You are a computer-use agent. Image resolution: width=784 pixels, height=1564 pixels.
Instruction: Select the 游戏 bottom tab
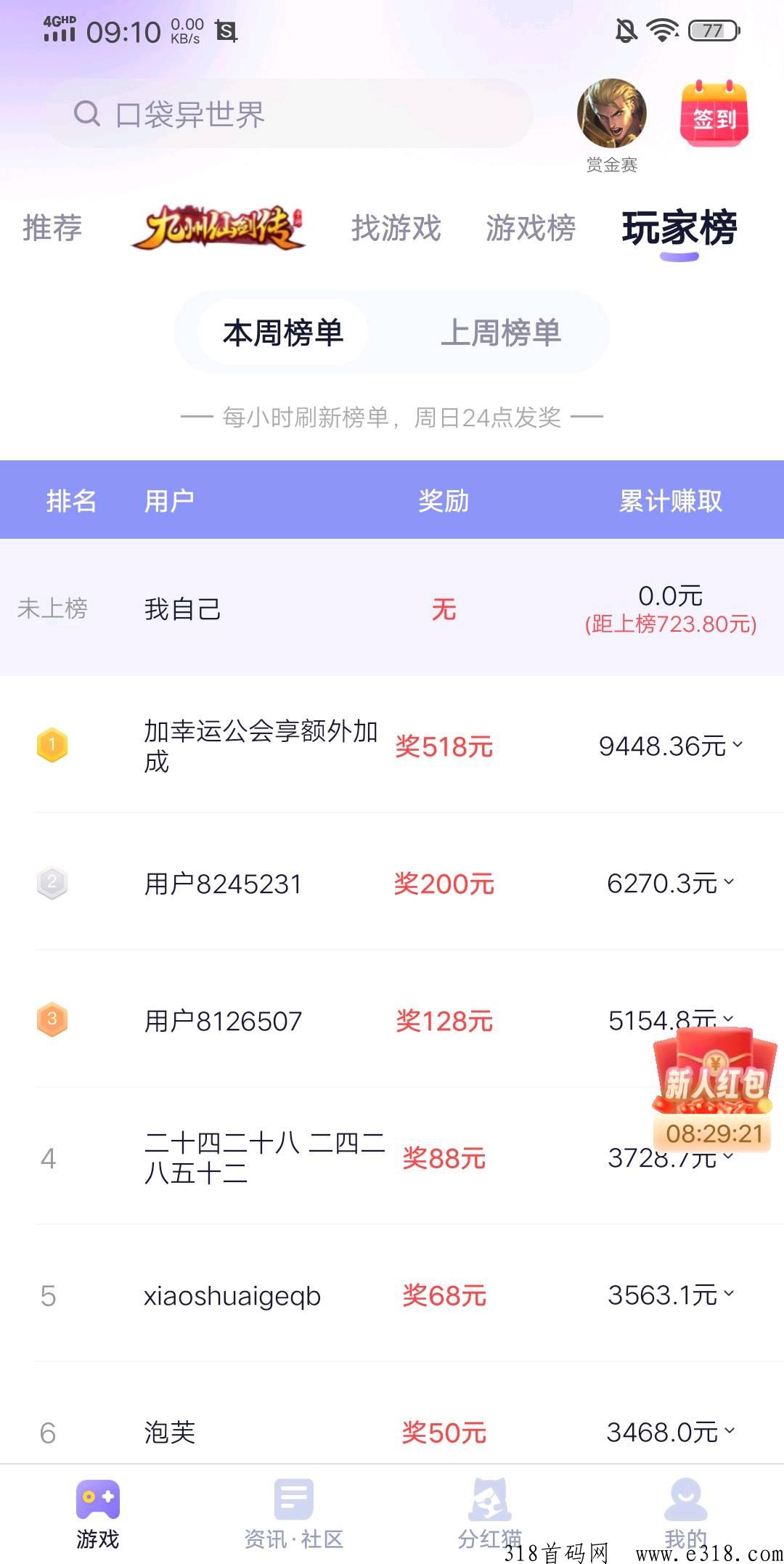click(97, 1513)
